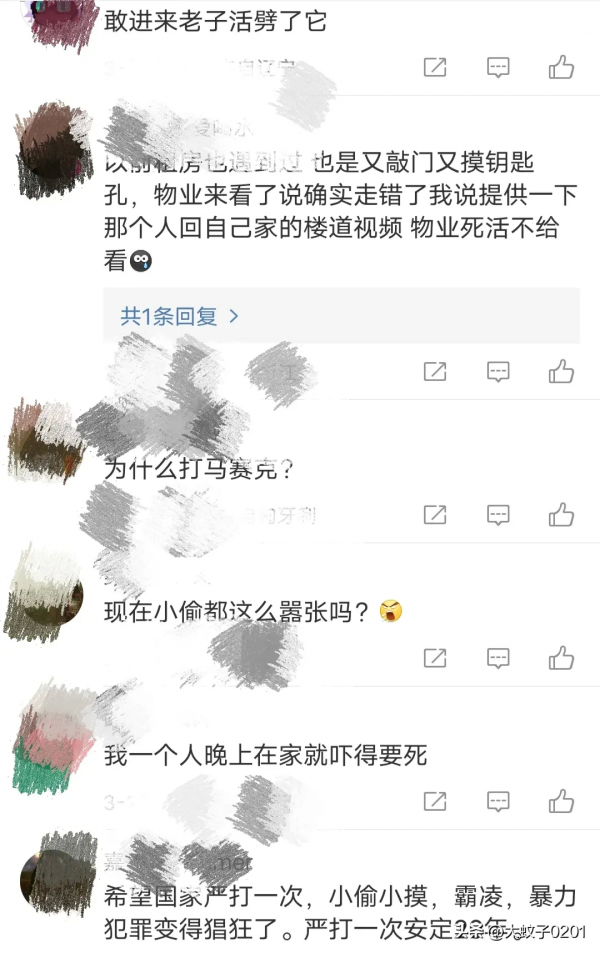Share the comment "我一个人晚上在家就吓得要死"
Image resolution: width=600 pixels, height=953 pixels.
(435, 801)
